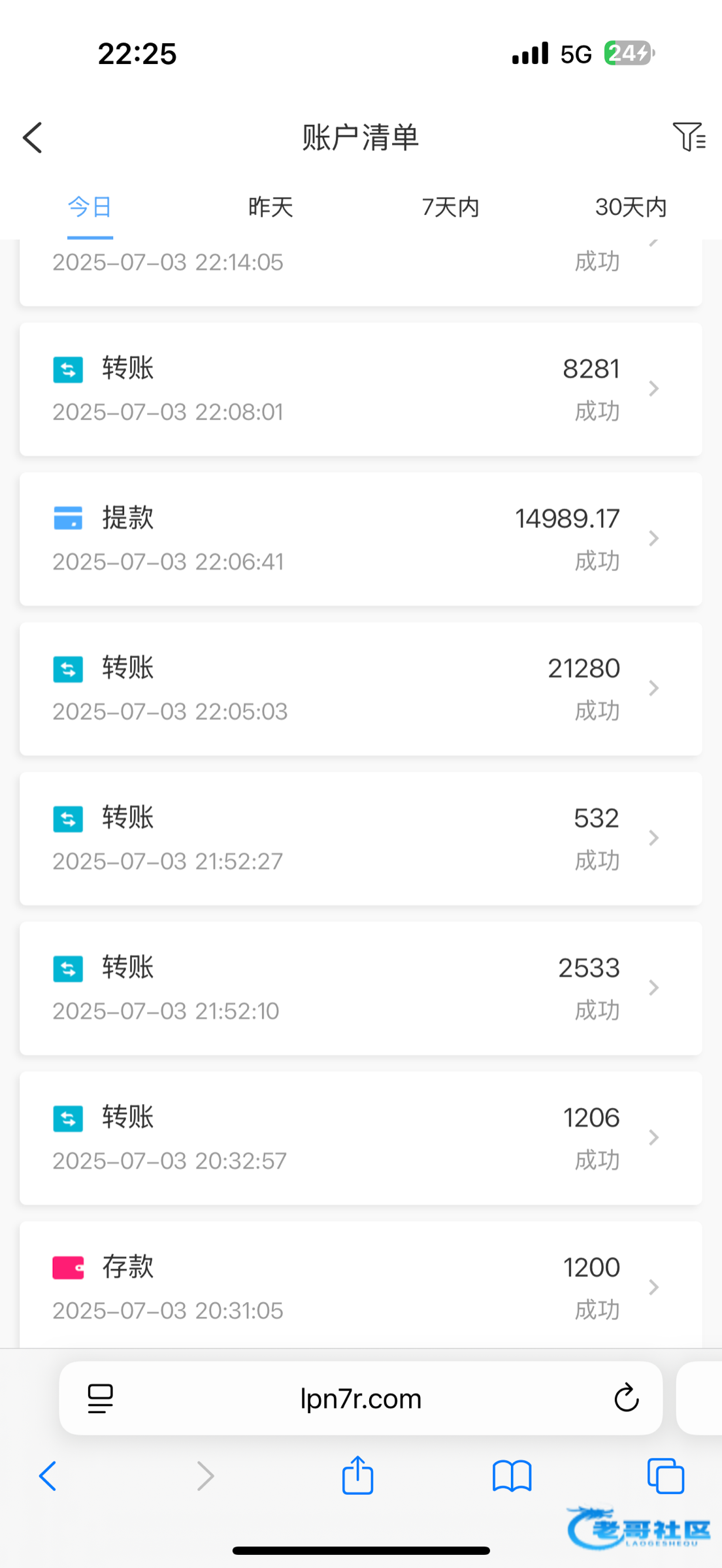This screenshot has height=1568, width=722.
Task: Switch to the 昨天 tab
Action: point(270,207)
